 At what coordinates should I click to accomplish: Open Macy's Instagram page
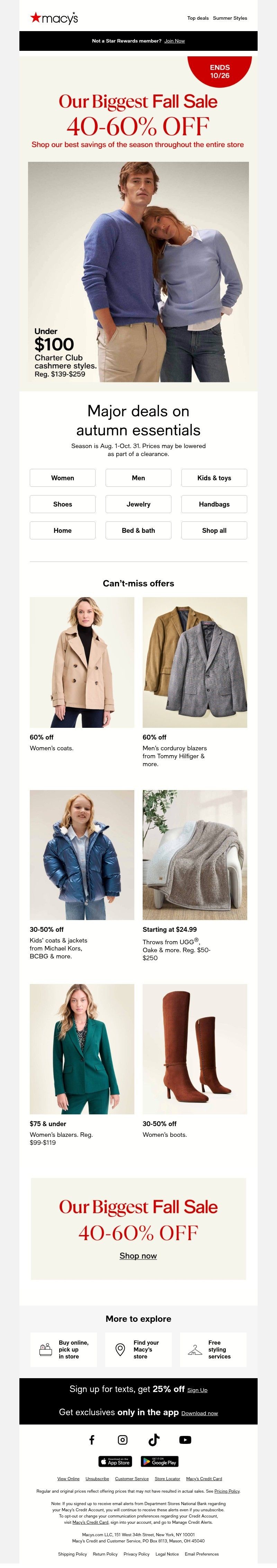[123, 1440]
